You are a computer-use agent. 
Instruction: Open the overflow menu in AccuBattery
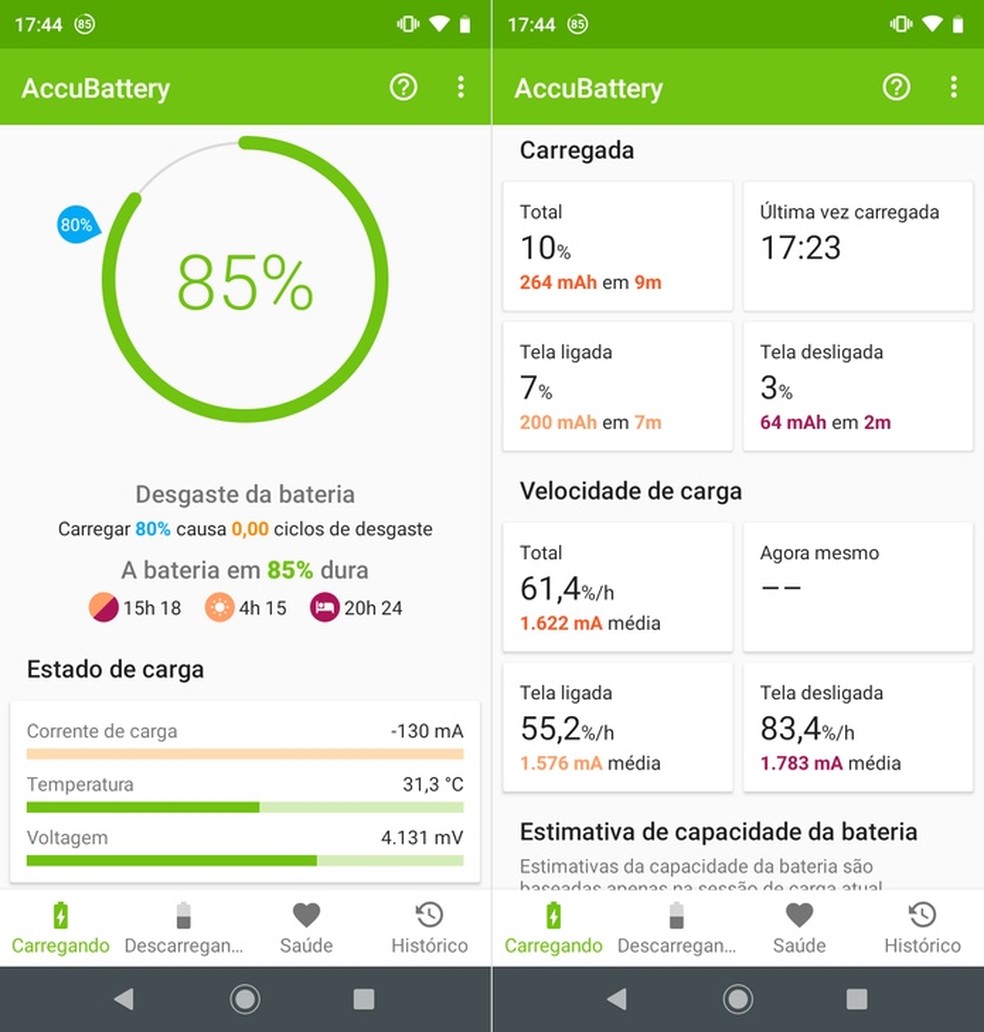click(461, 88)
